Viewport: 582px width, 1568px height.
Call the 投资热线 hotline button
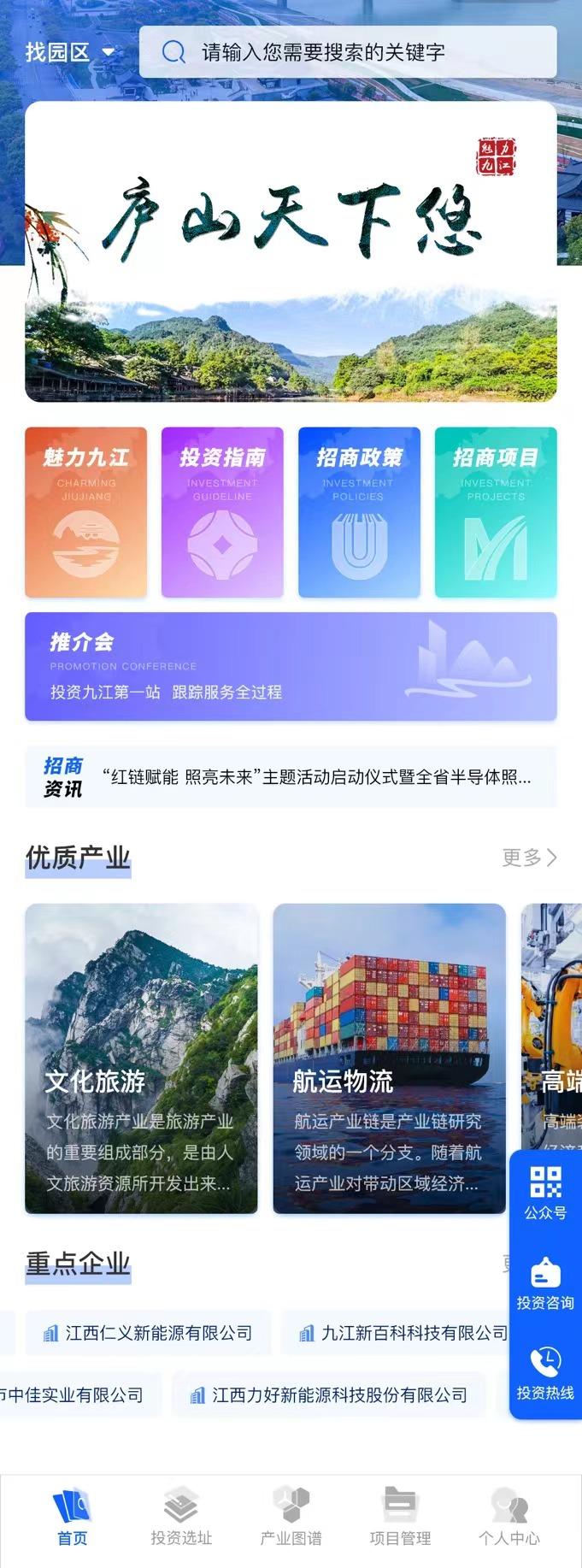[545, 1374]
